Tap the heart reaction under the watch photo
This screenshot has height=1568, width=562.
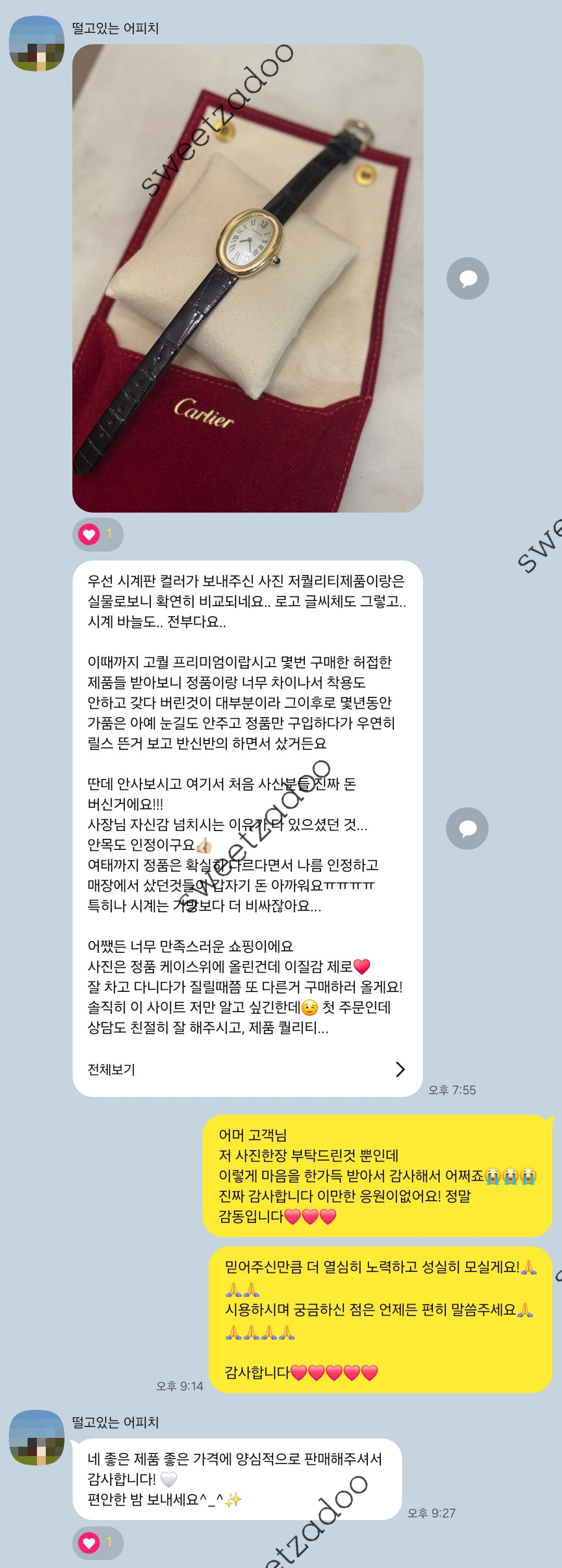click(x=97, y=534)
